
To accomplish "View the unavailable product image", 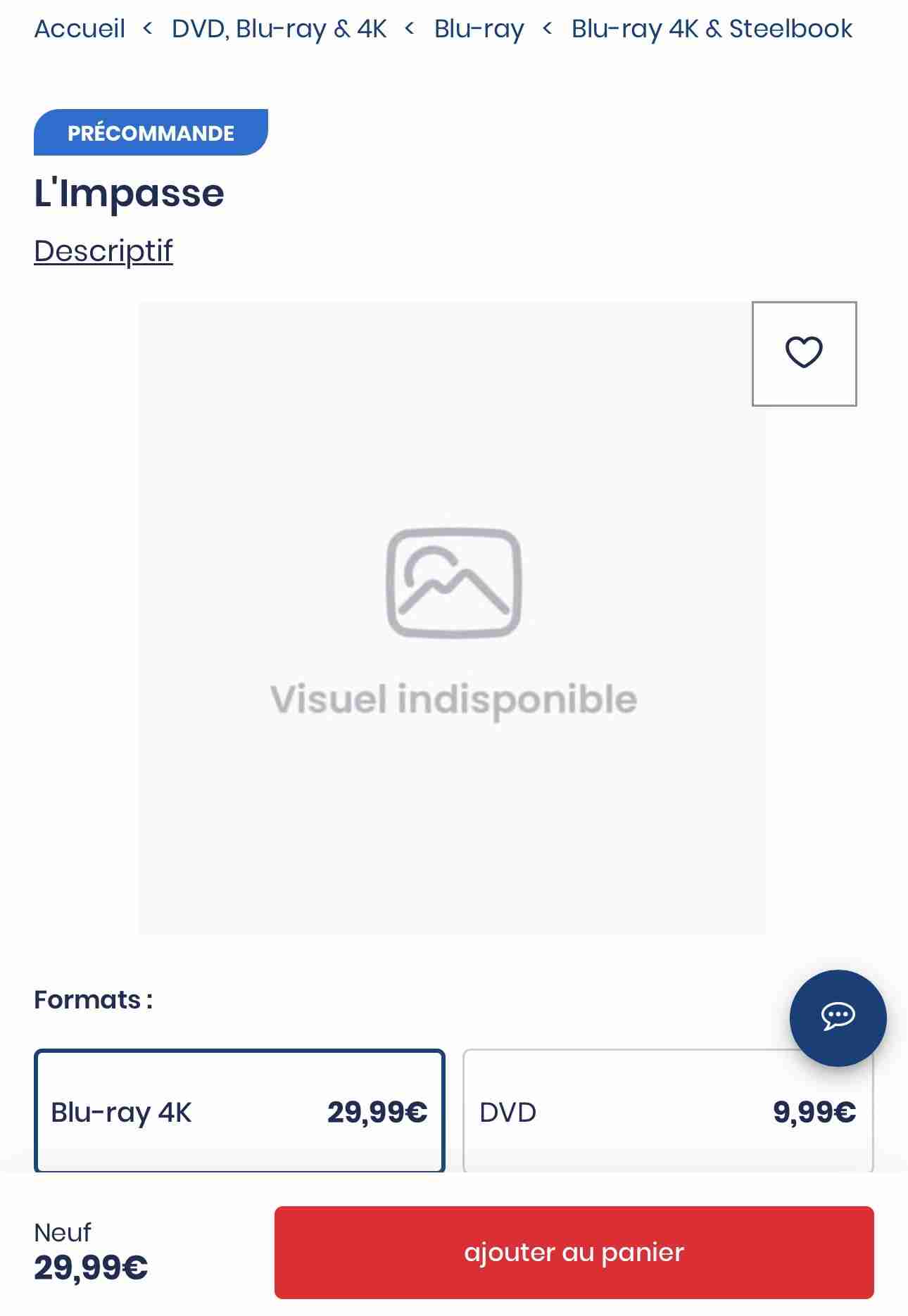I will point(452,618).
